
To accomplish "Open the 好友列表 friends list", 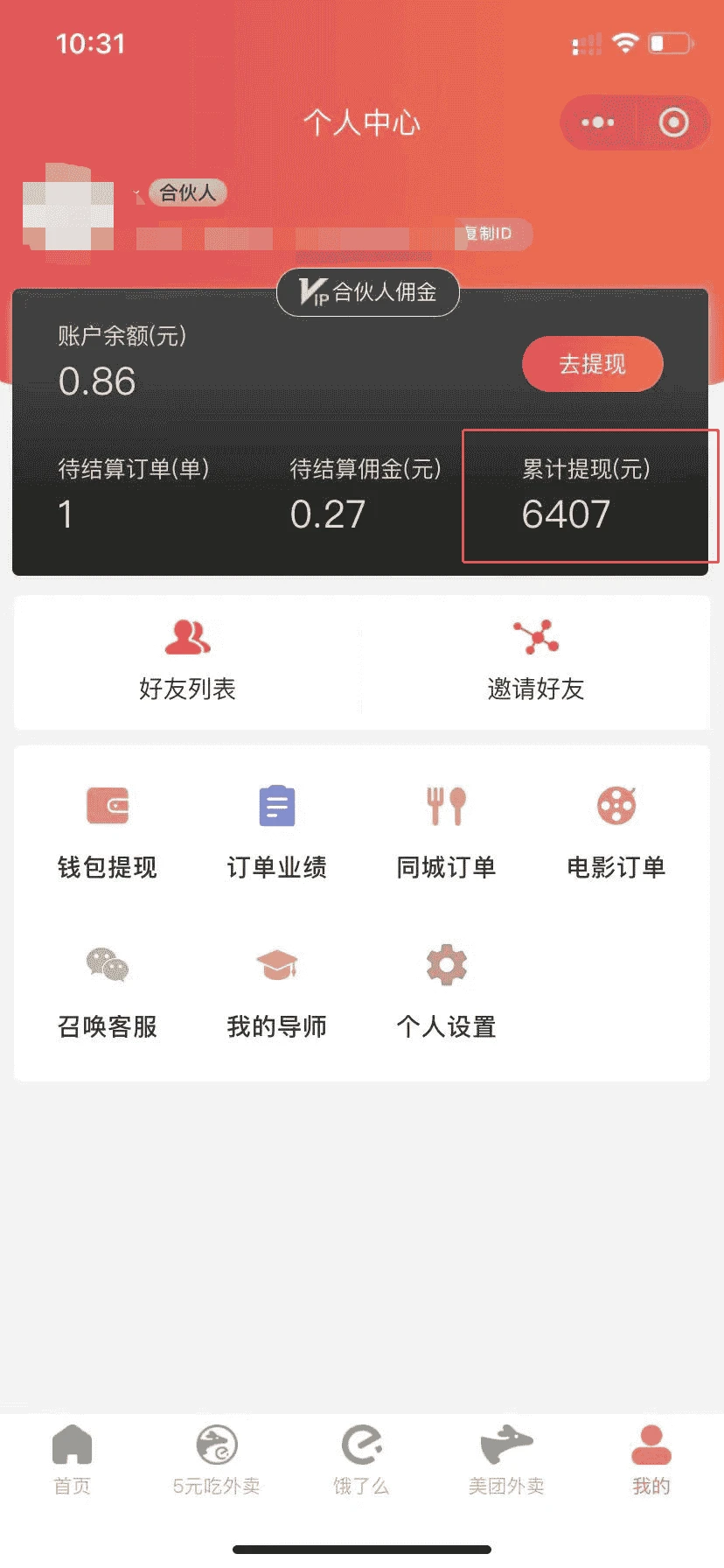I will tap(186, 661).
